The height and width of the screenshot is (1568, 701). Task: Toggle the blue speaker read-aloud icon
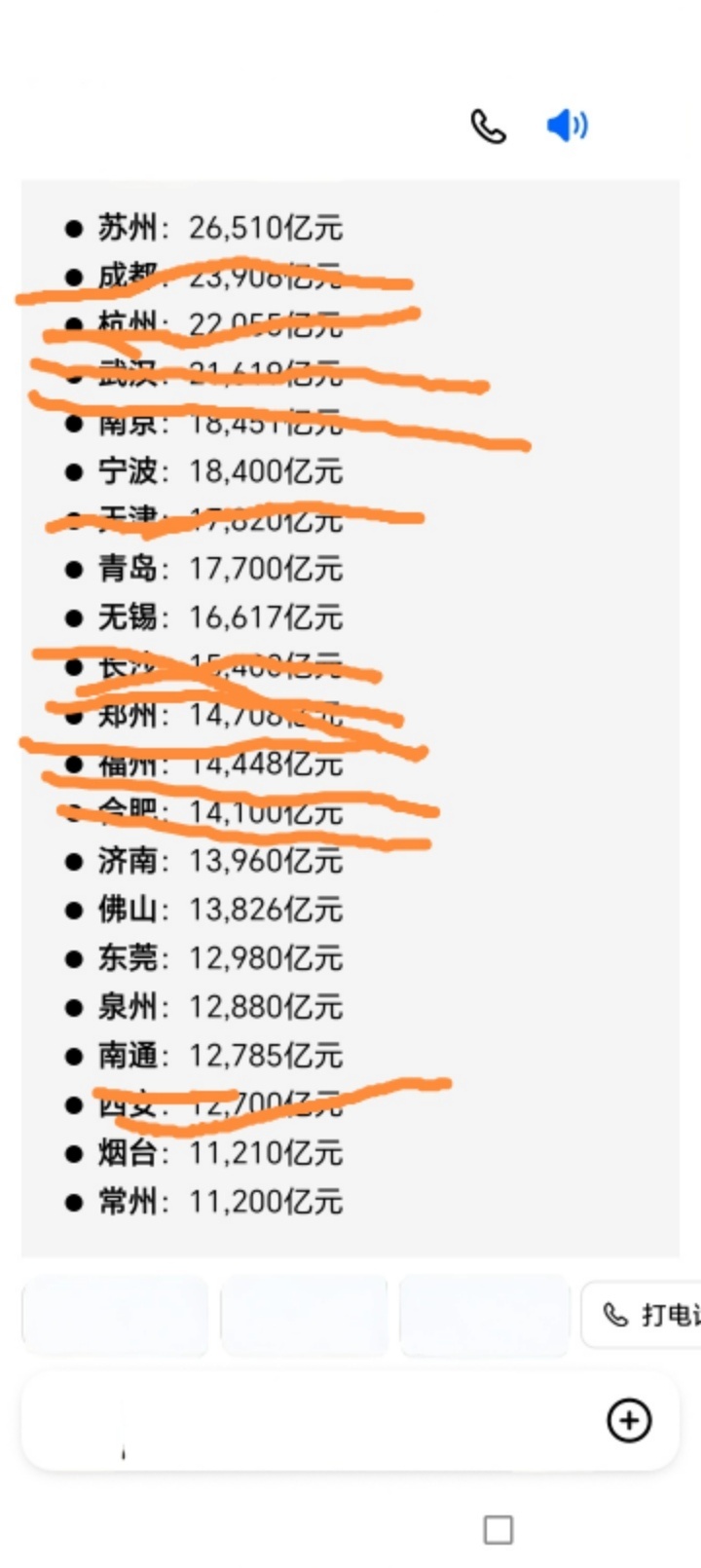click(567, 126)
